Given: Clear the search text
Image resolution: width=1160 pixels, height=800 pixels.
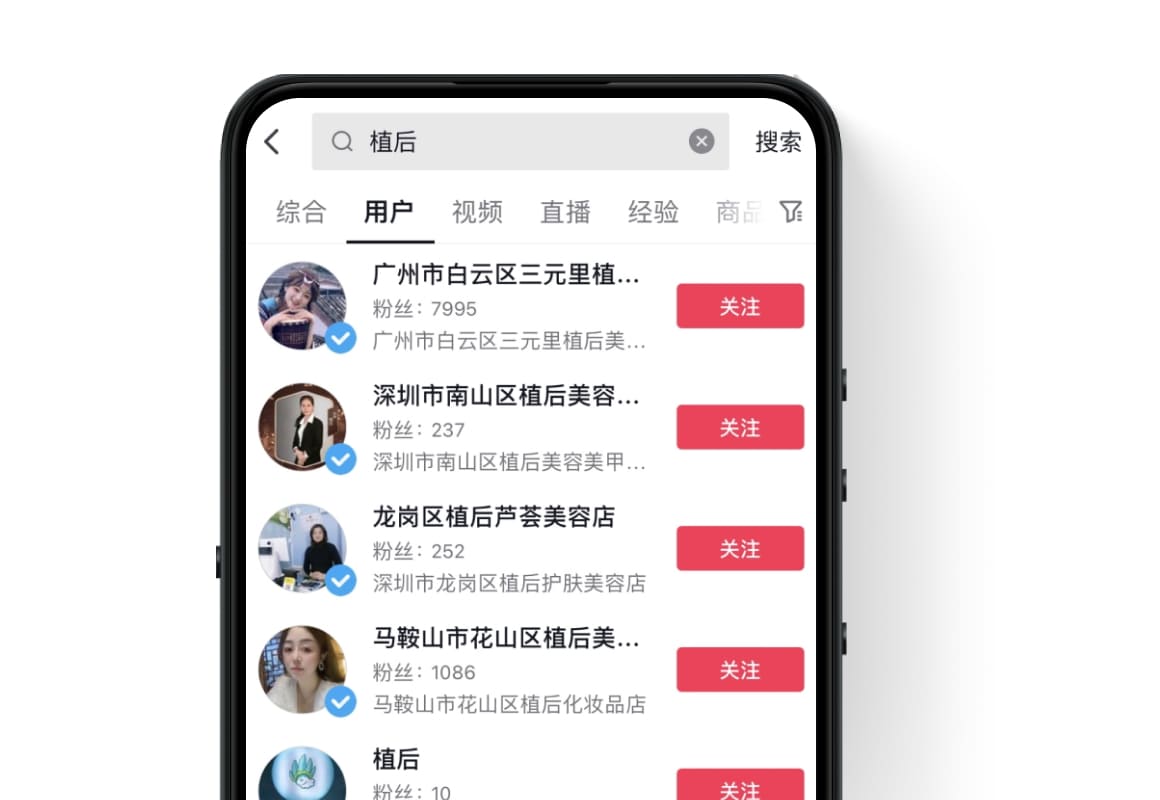Looking at the screenshot, I should pyautogui.click(x=702, y=142).
